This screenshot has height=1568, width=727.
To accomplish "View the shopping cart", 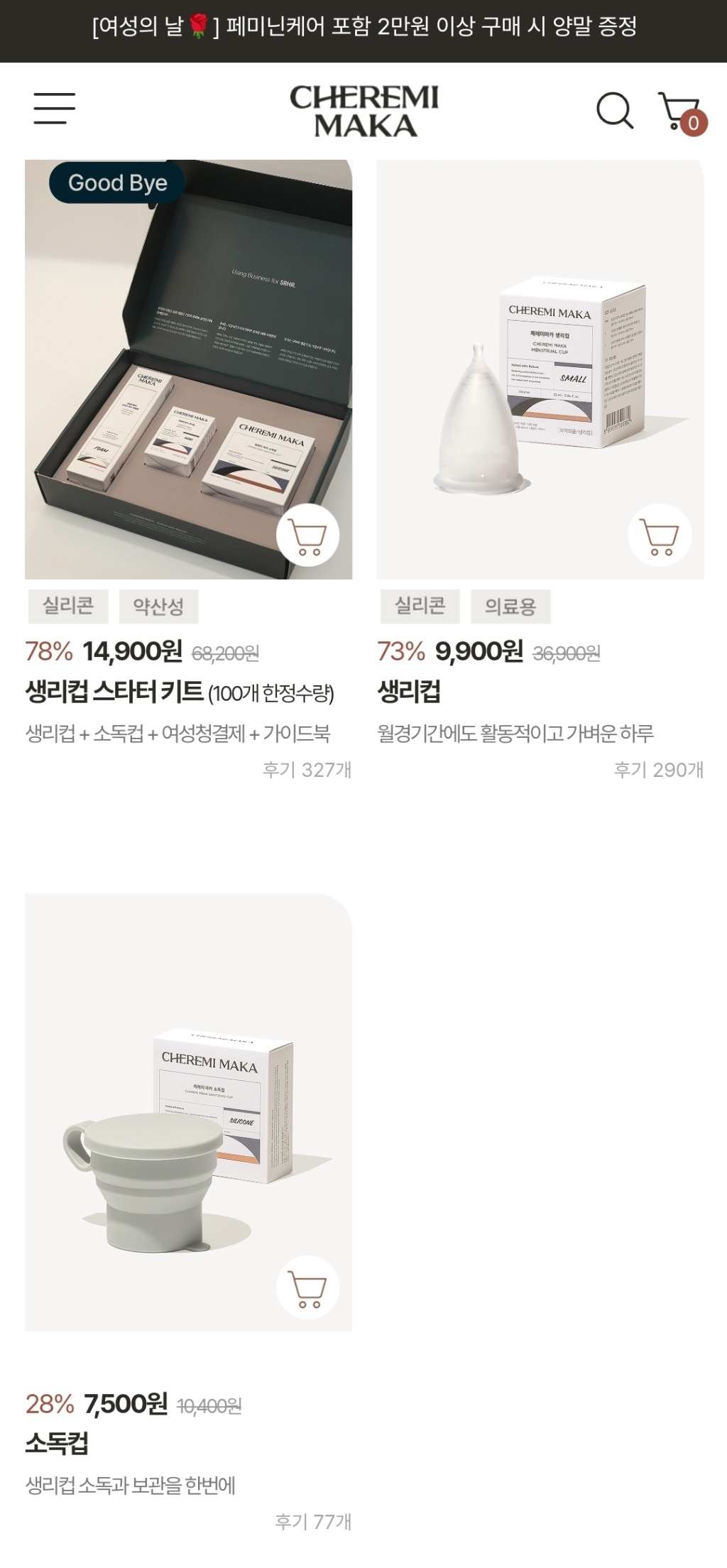I will [x=680, y=111].
